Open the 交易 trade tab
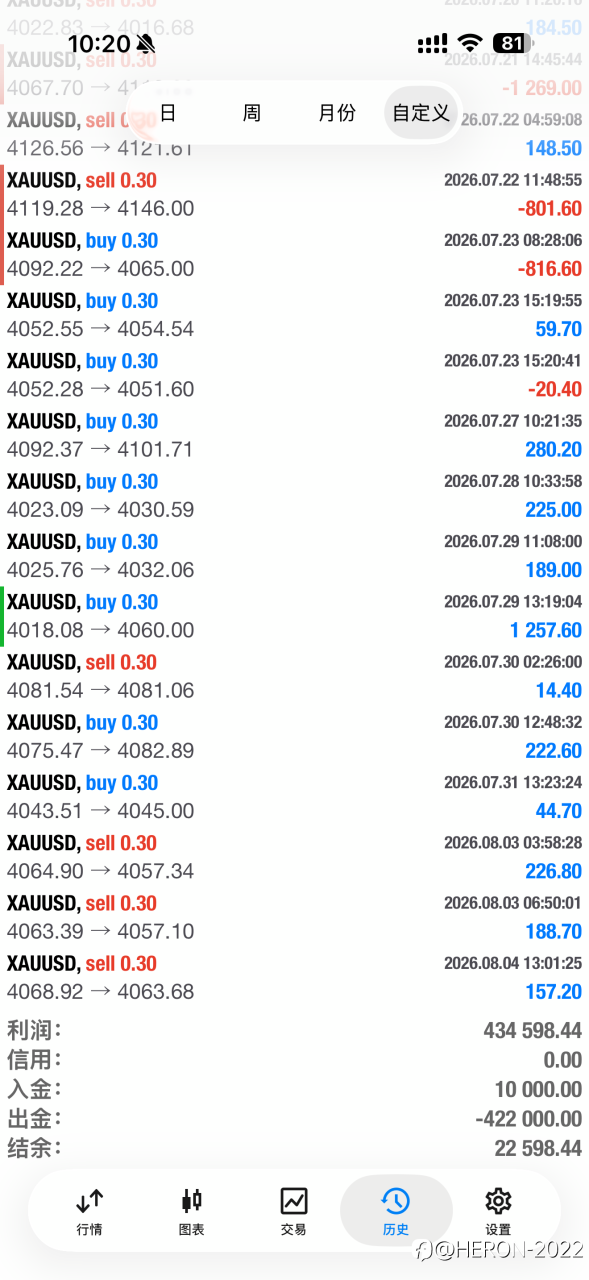 click(294, 1211)
